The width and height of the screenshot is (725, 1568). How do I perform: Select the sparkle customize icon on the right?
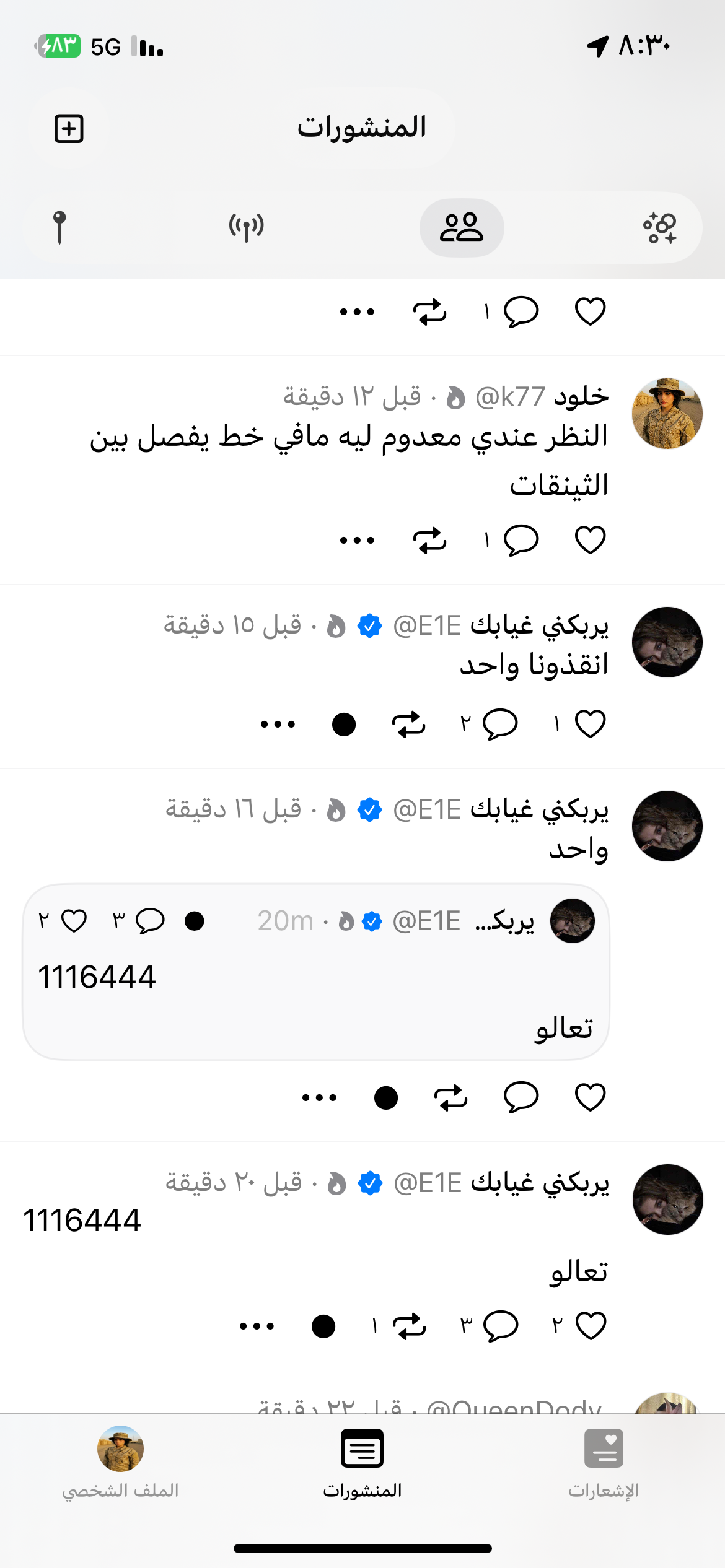tap(661, 227)
